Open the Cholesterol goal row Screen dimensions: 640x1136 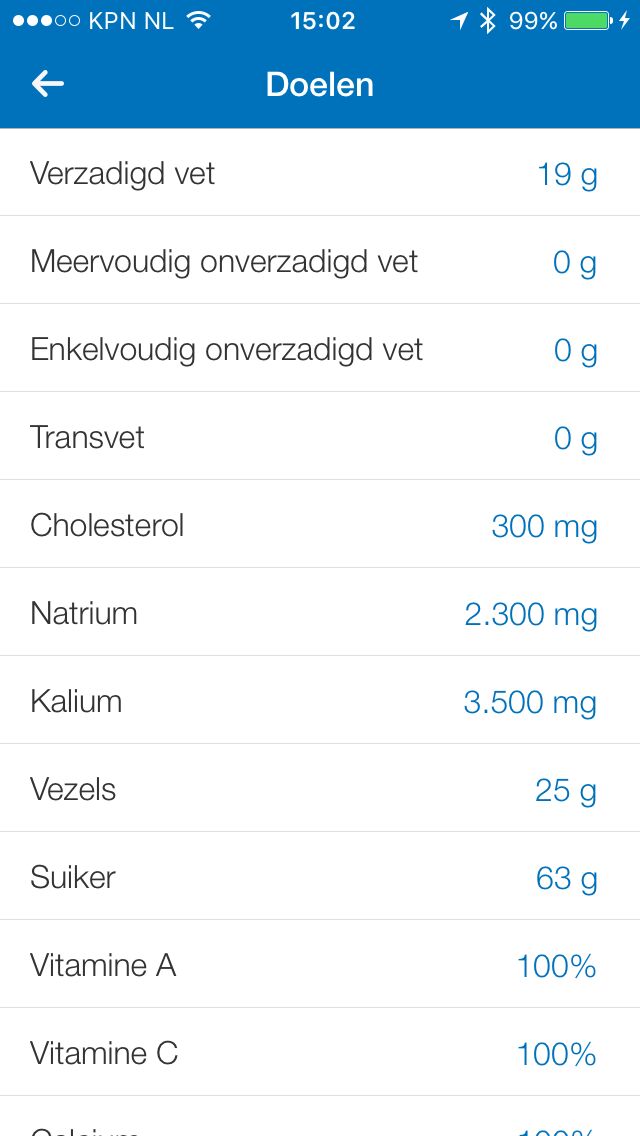(x=320, y=526)
